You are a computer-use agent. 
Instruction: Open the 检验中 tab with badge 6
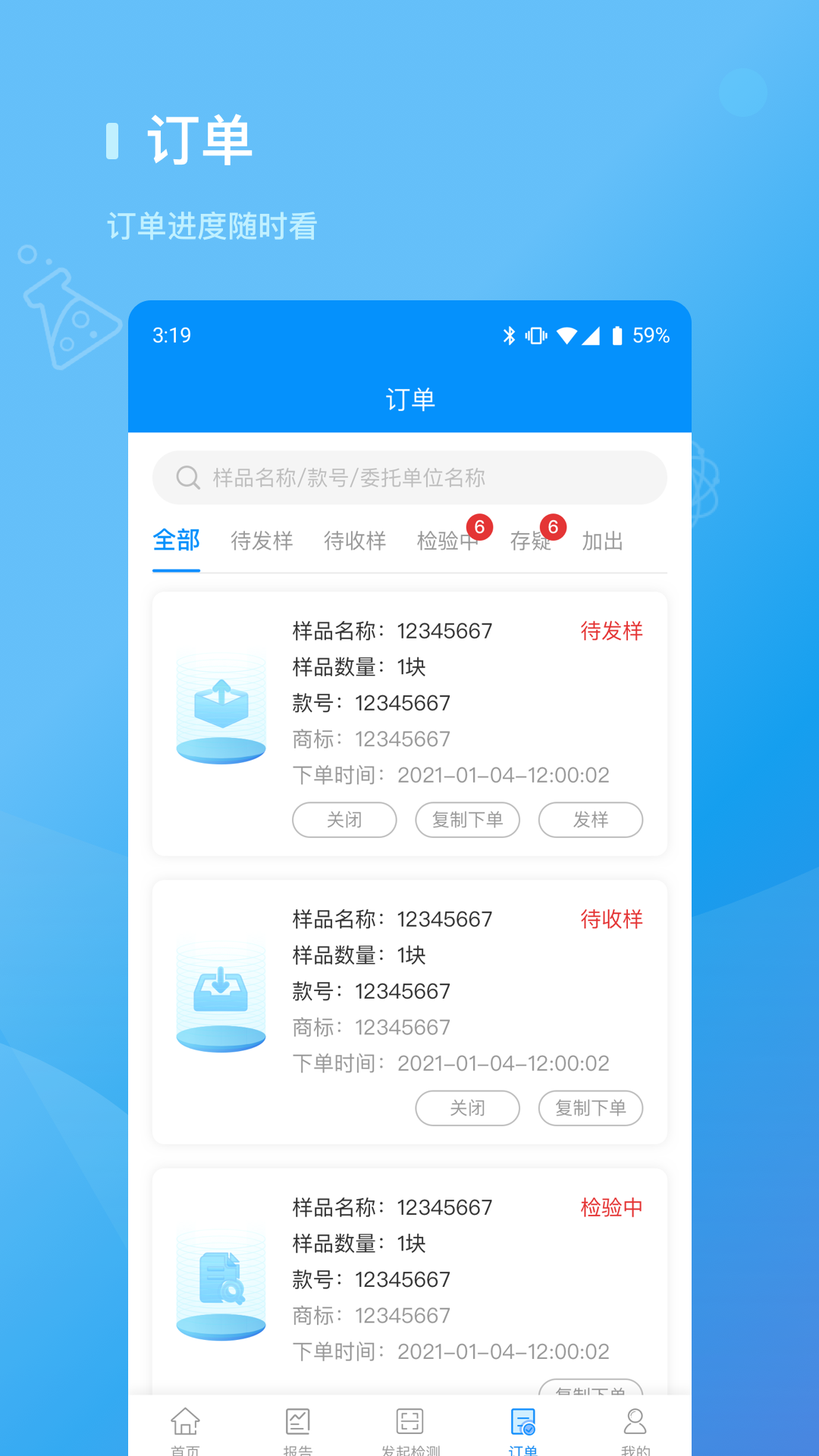(x=446, y=541)
